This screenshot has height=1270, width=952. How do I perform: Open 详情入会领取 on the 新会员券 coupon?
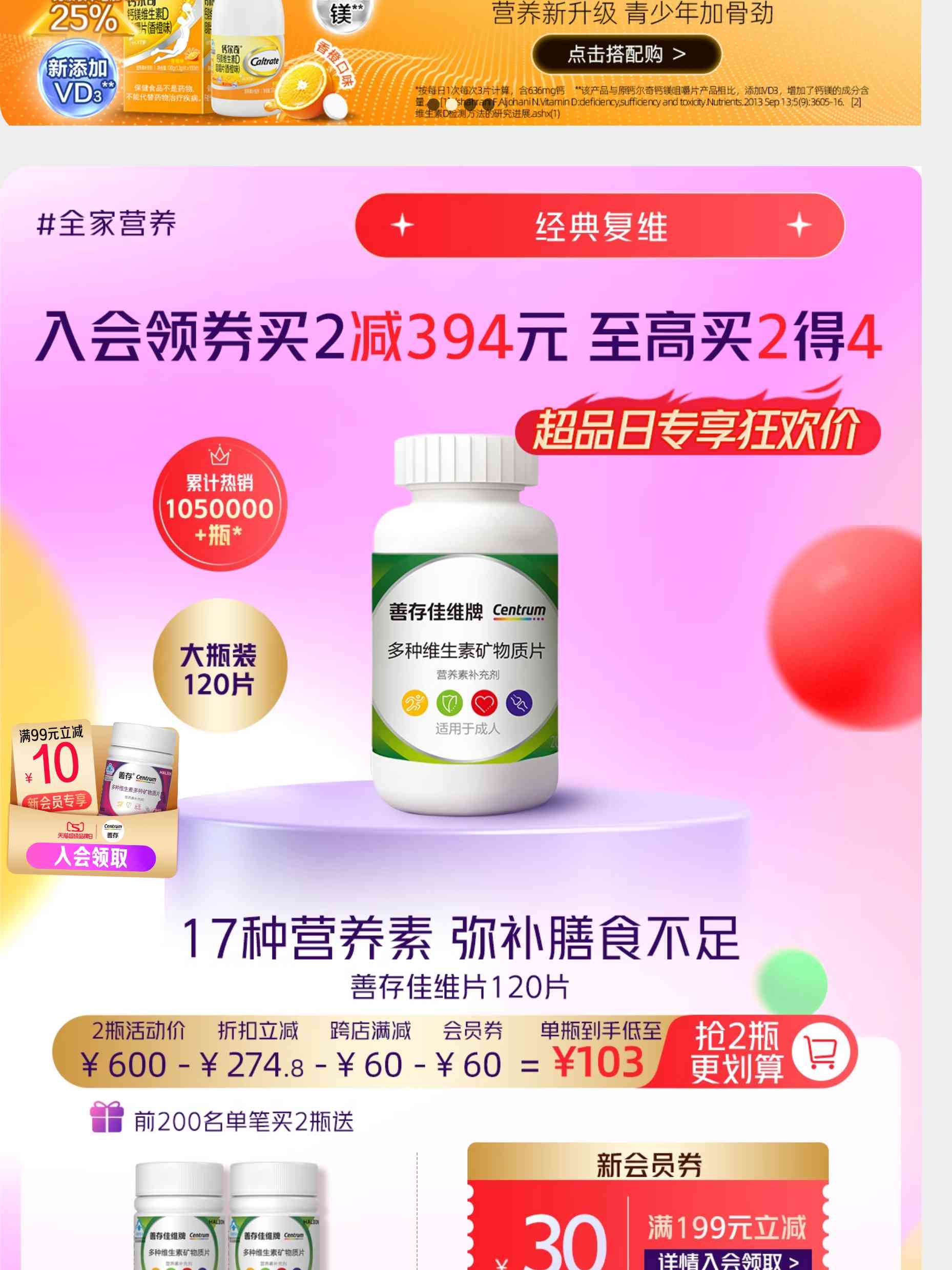coord(727,1260)
